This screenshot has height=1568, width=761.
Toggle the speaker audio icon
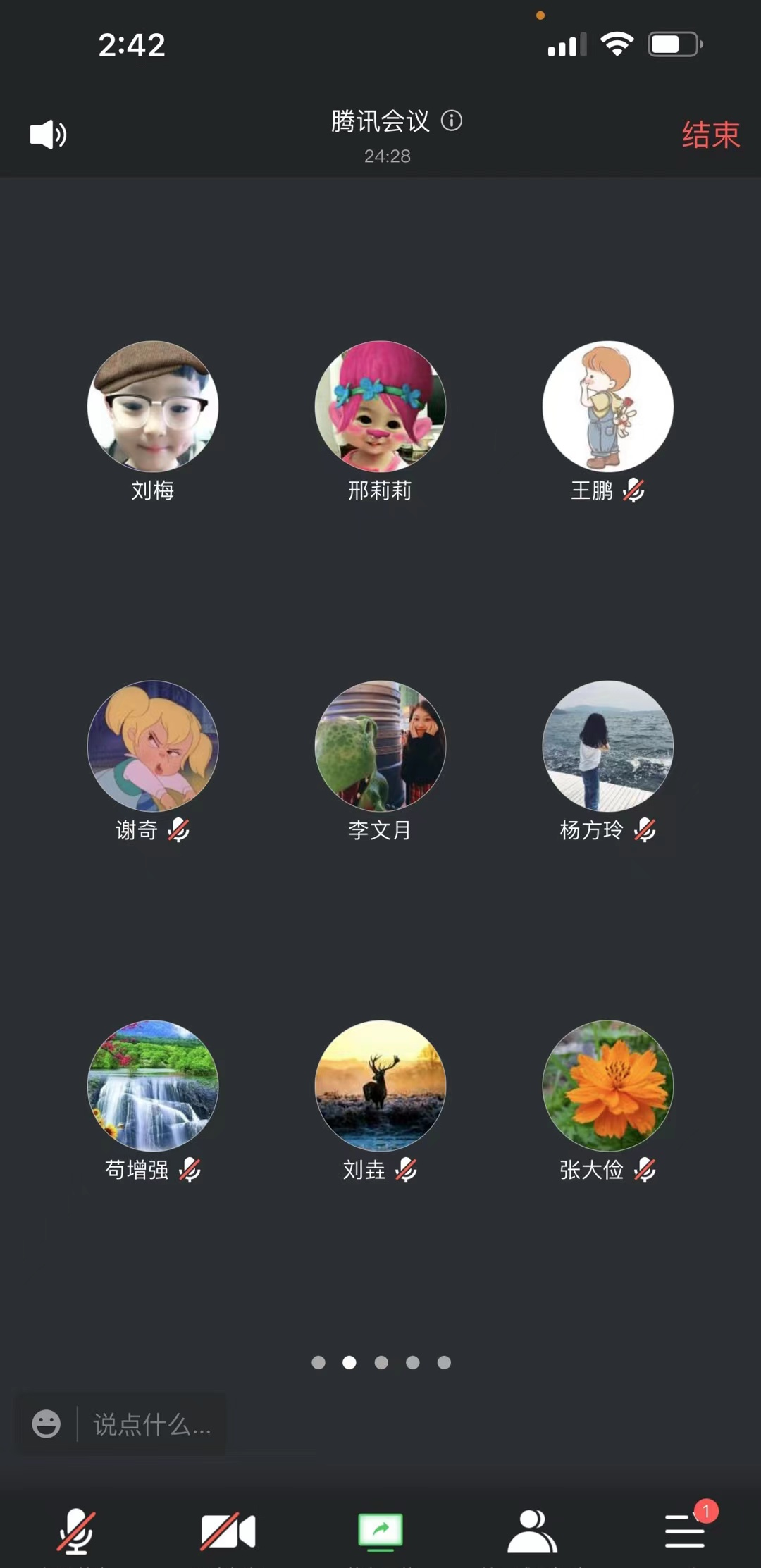(x=48, y=134)
